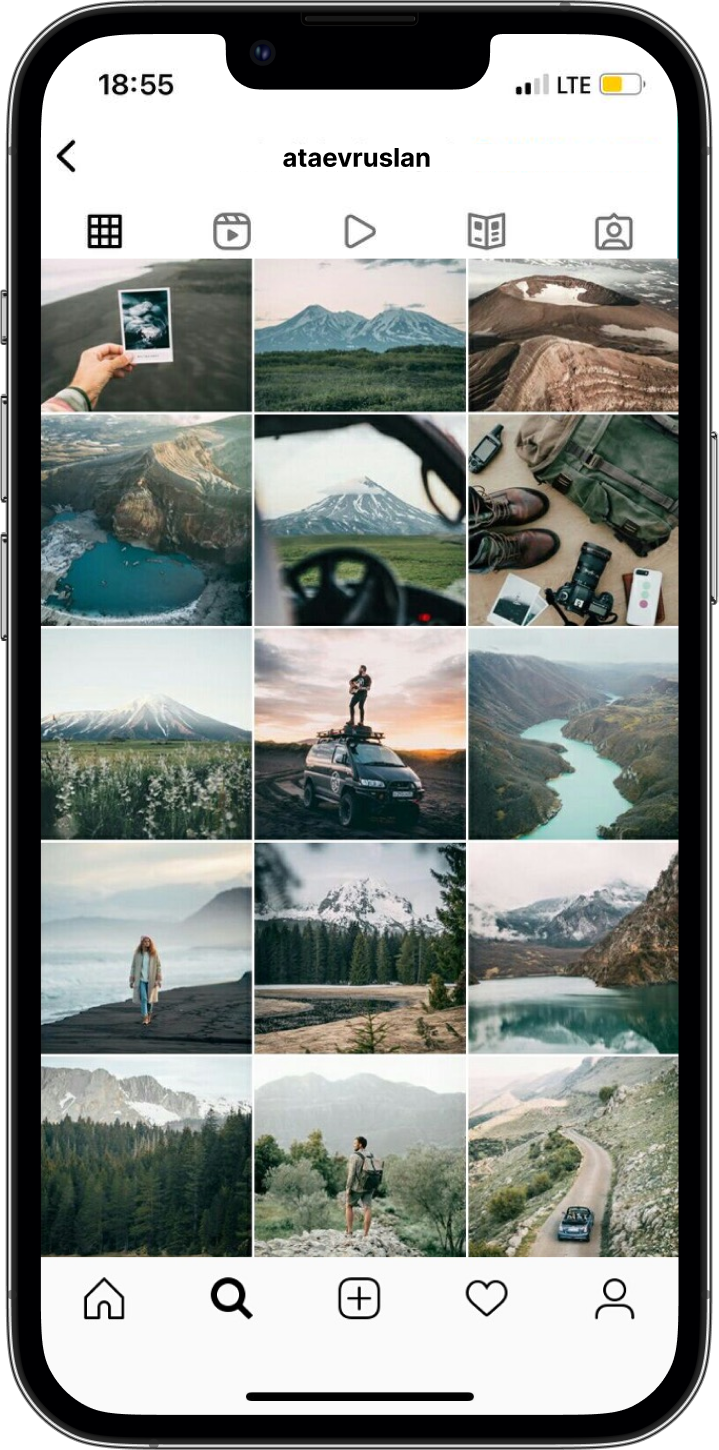Select the grid posts tab
Image resolution: width=719 pixels, height=1450 pixels.
pos(104,231)
